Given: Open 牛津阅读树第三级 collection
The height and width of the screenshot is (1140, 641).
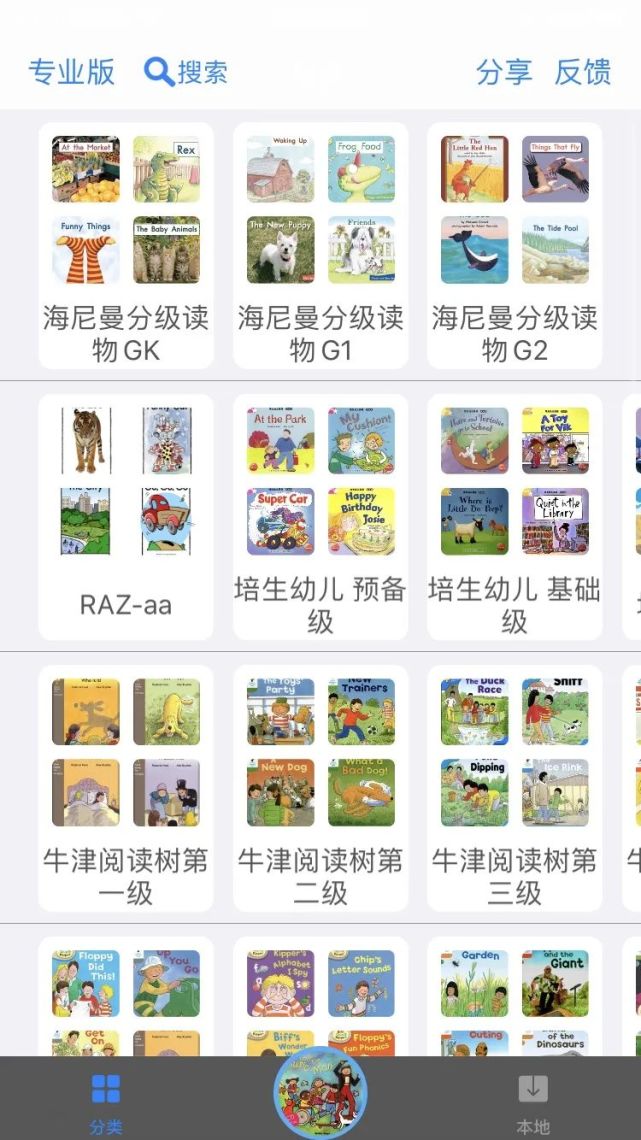Looking at the screenshot, I should [x=514, y=788].
